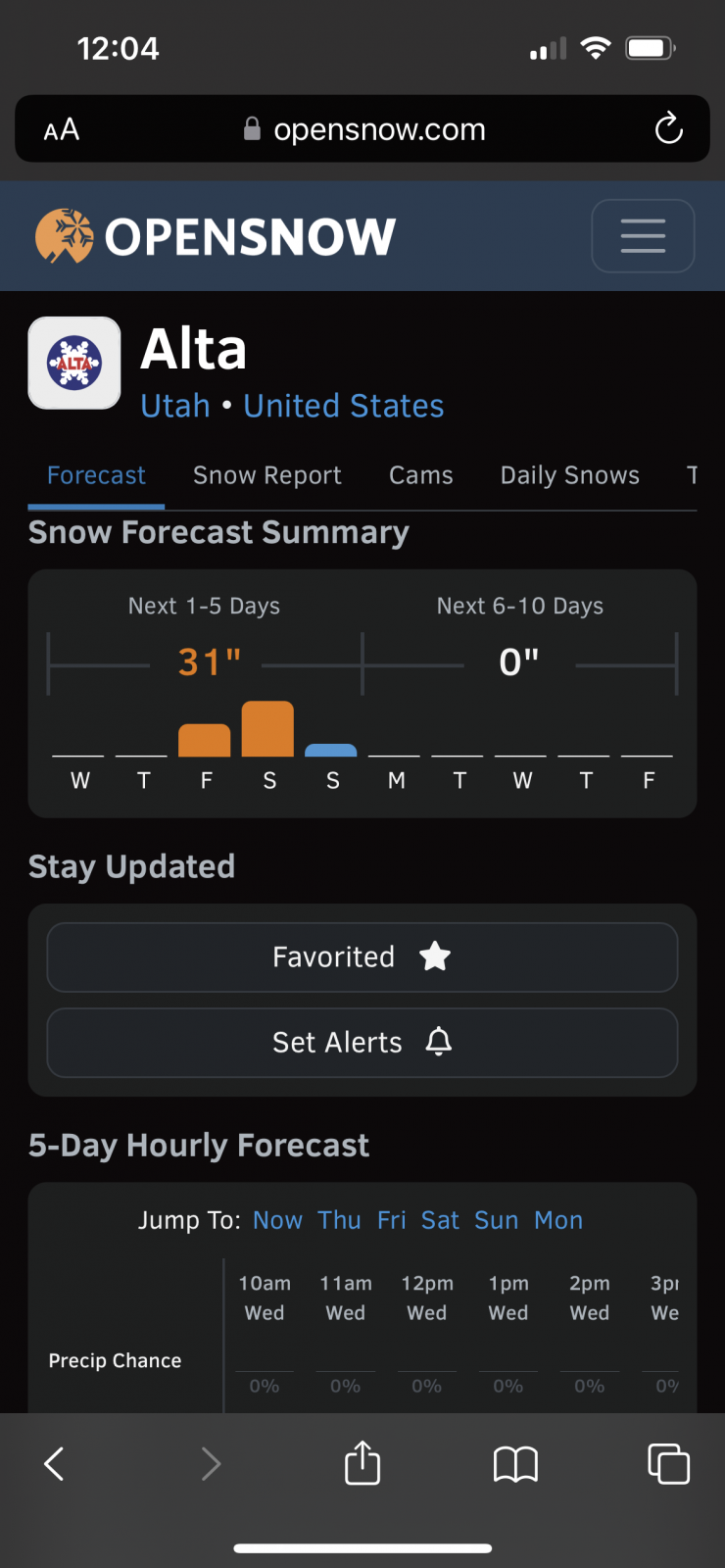Open the AA text size options

click(x=62, y=129)
